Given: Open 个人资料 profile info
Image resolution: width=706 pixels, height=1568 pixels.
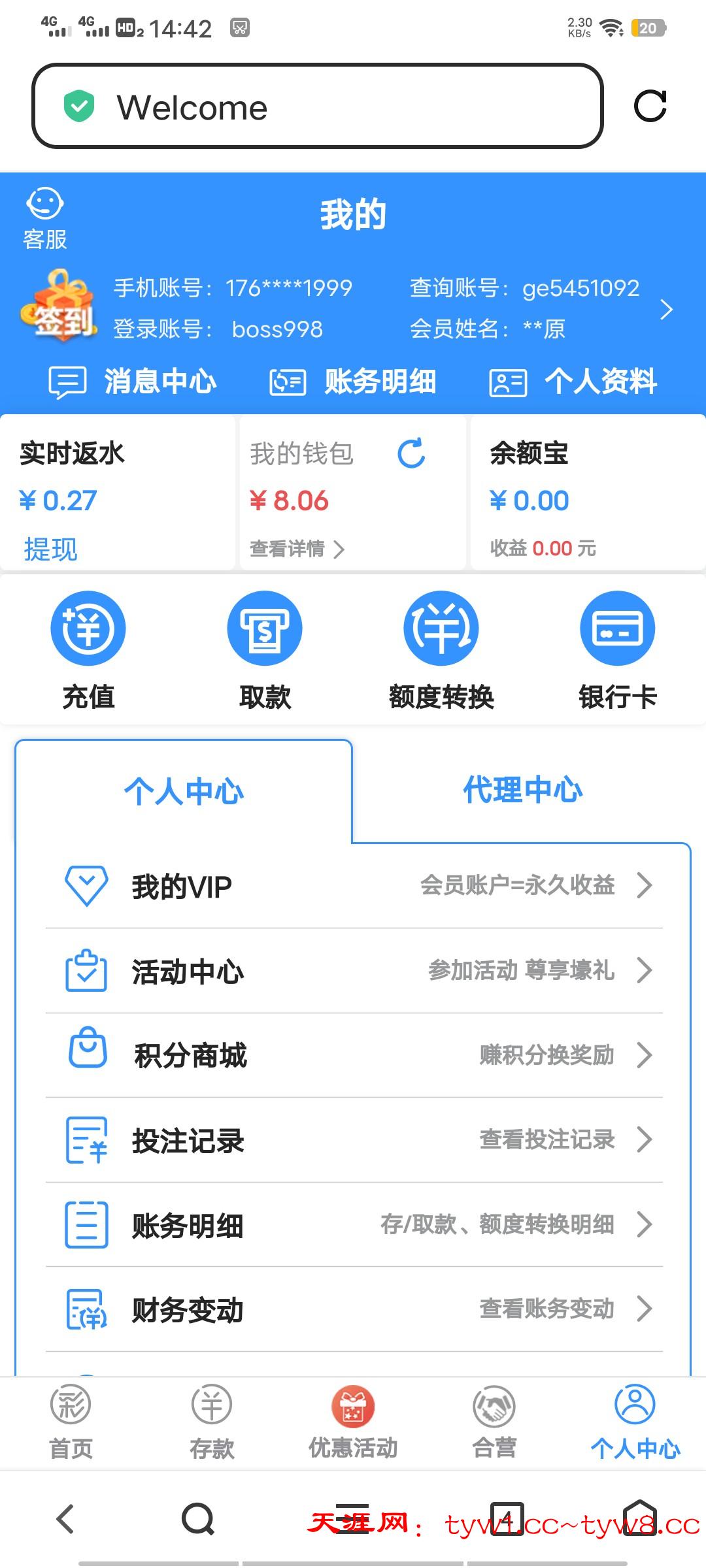Looking at the screenshot, I should tap(573, 382).
